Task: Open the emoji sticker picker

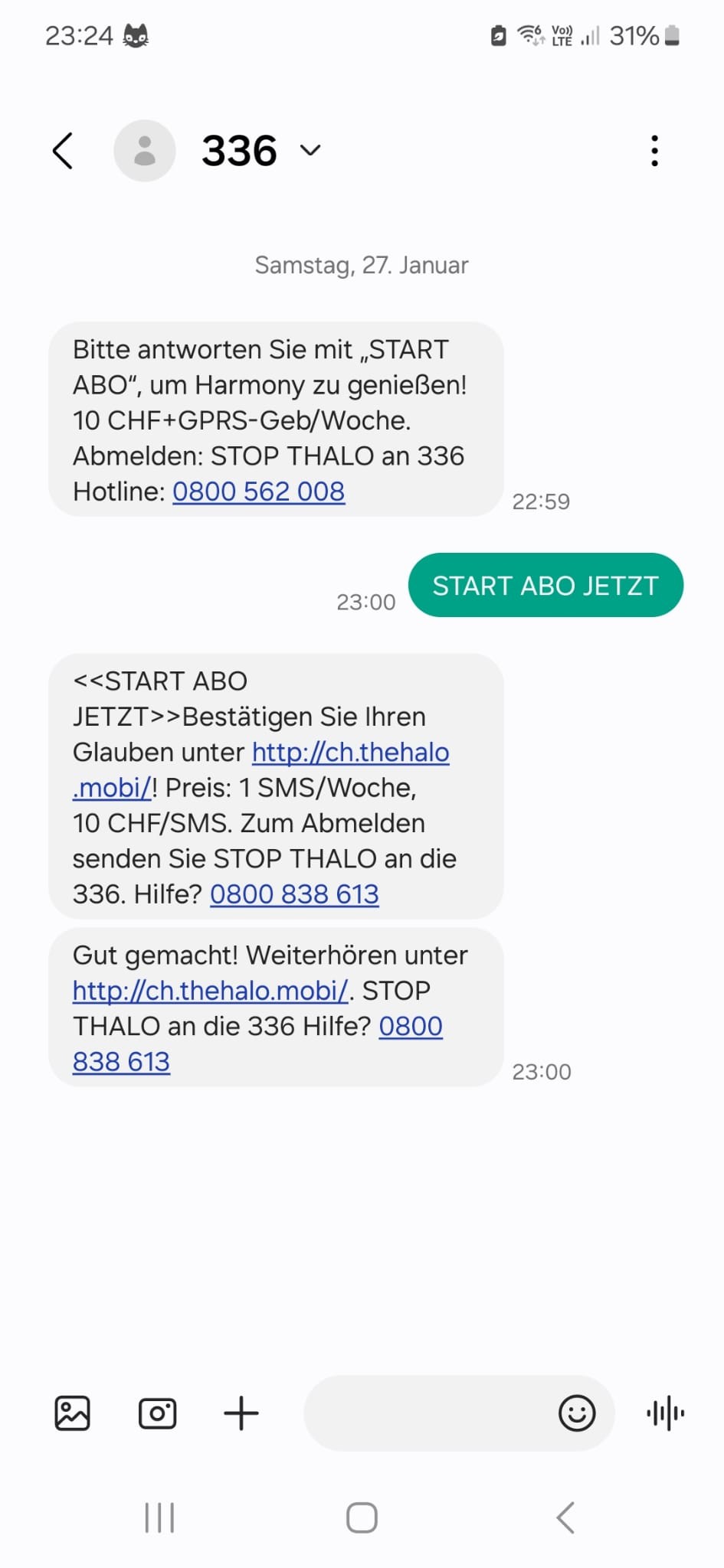Action: pos(577,1413)
